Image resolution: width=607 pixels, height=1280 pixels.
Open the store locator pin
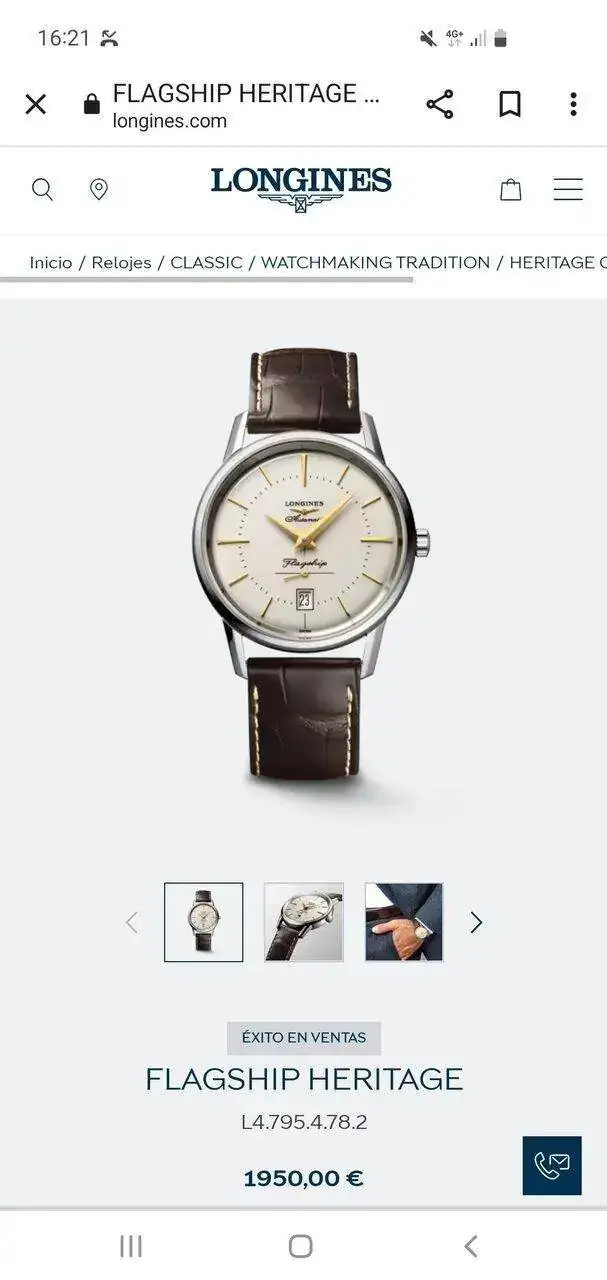tap(99, 190)
